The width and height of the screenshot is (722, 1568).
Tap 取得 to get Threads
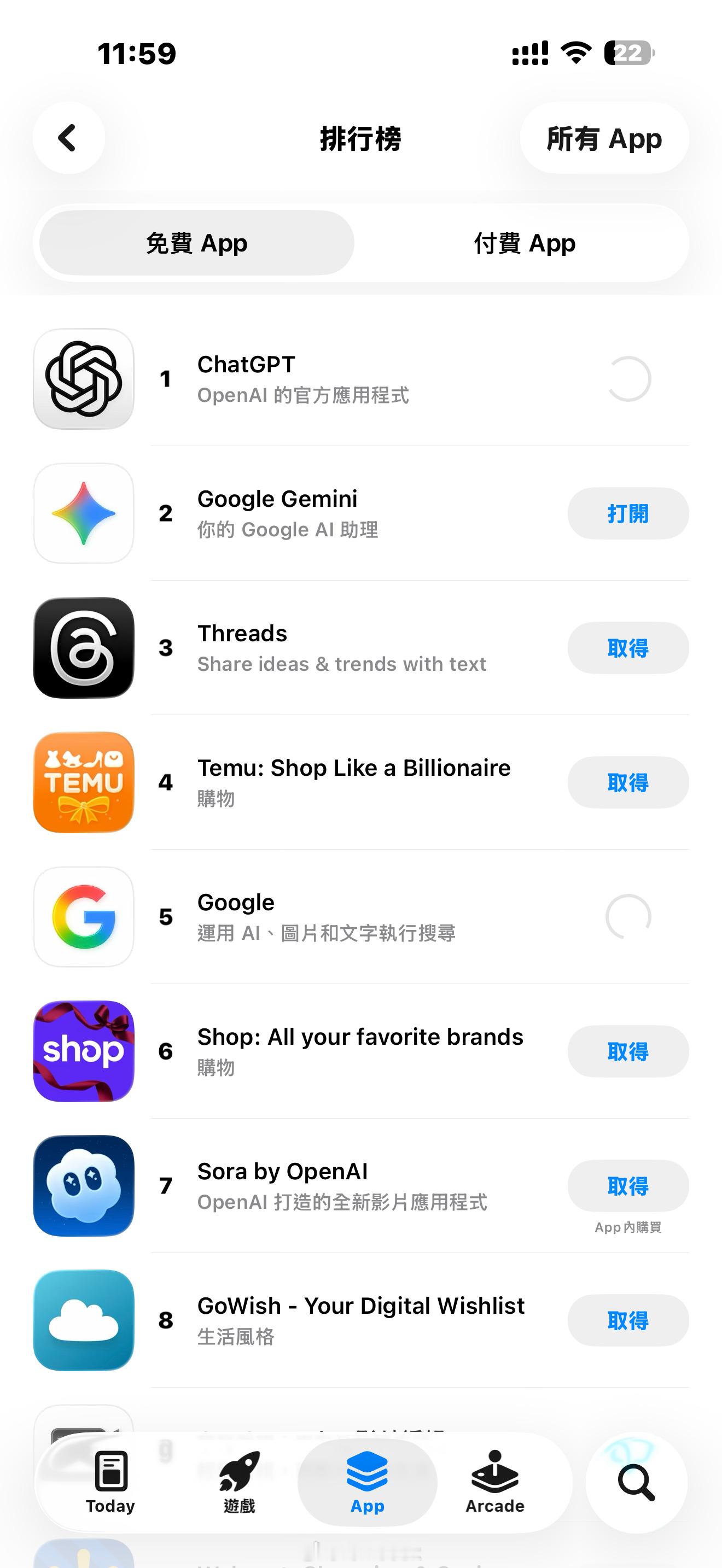click(628, 648)
